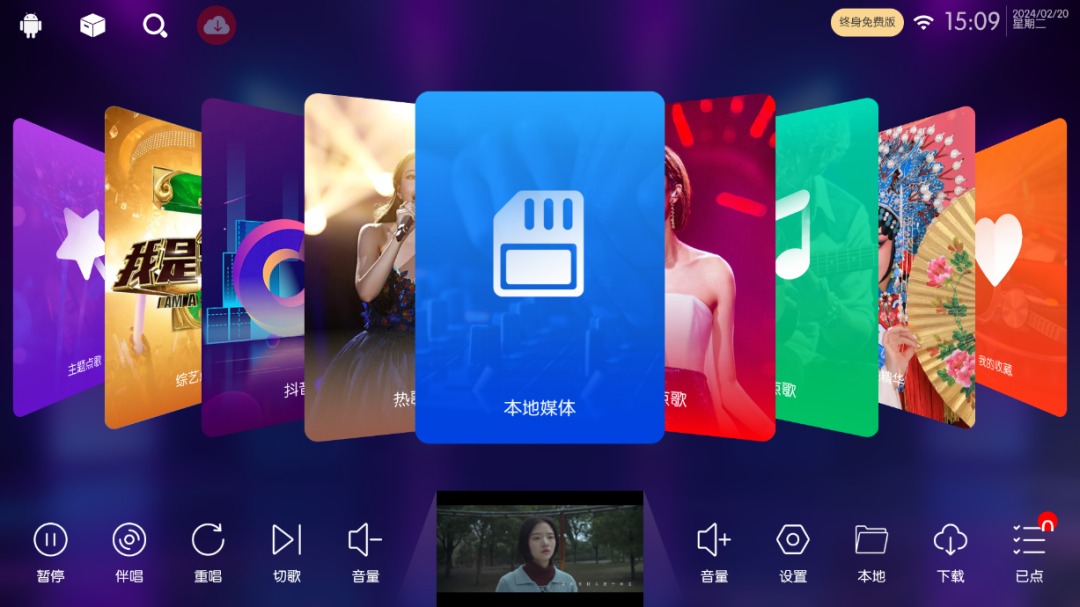Open the 本地 folder
Viewport: 1080px width, 607px height.
[x=872, y=550]
